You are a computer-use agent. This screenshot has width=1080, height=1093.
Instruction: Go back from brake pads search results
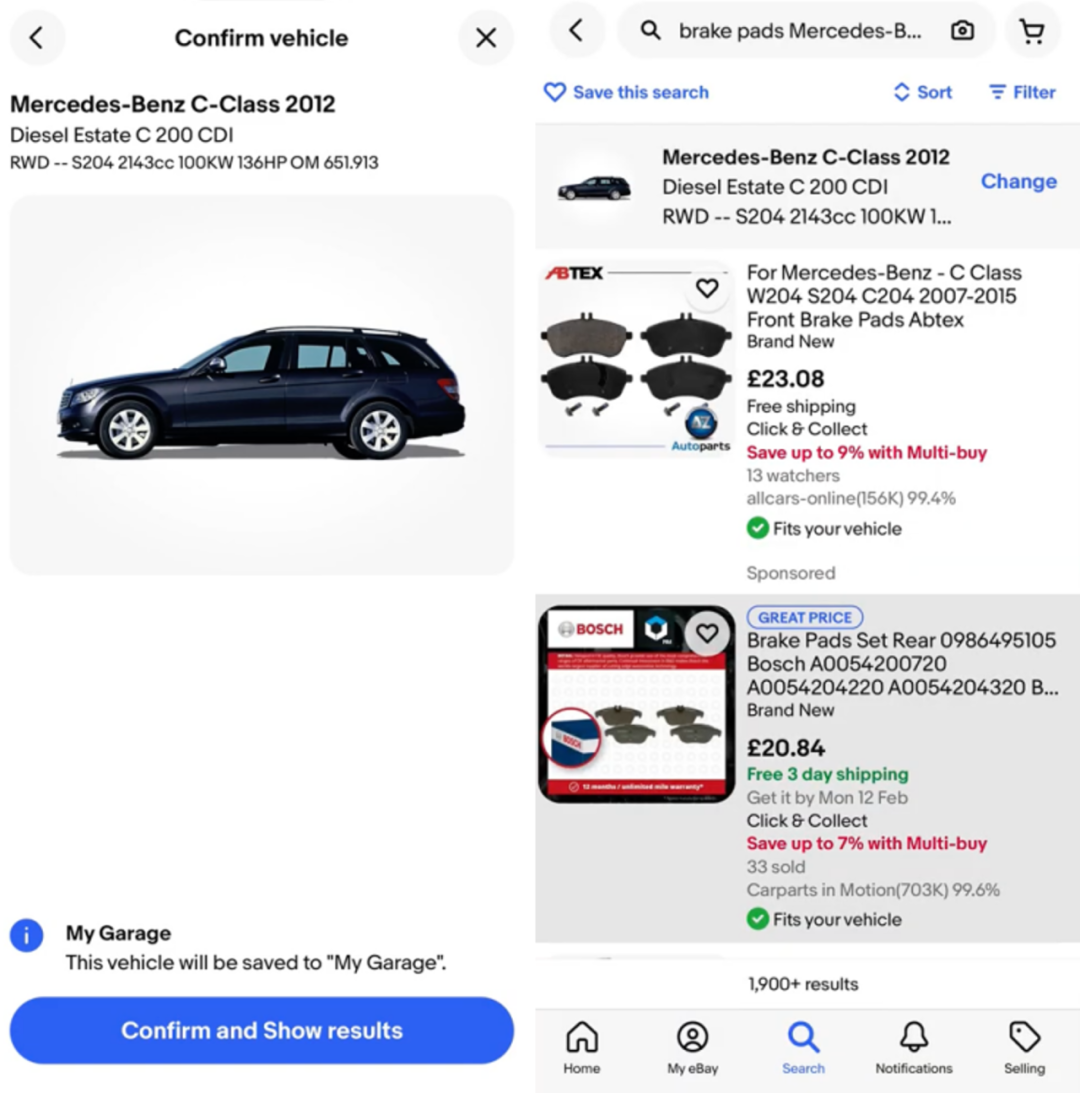click(576, 31)
